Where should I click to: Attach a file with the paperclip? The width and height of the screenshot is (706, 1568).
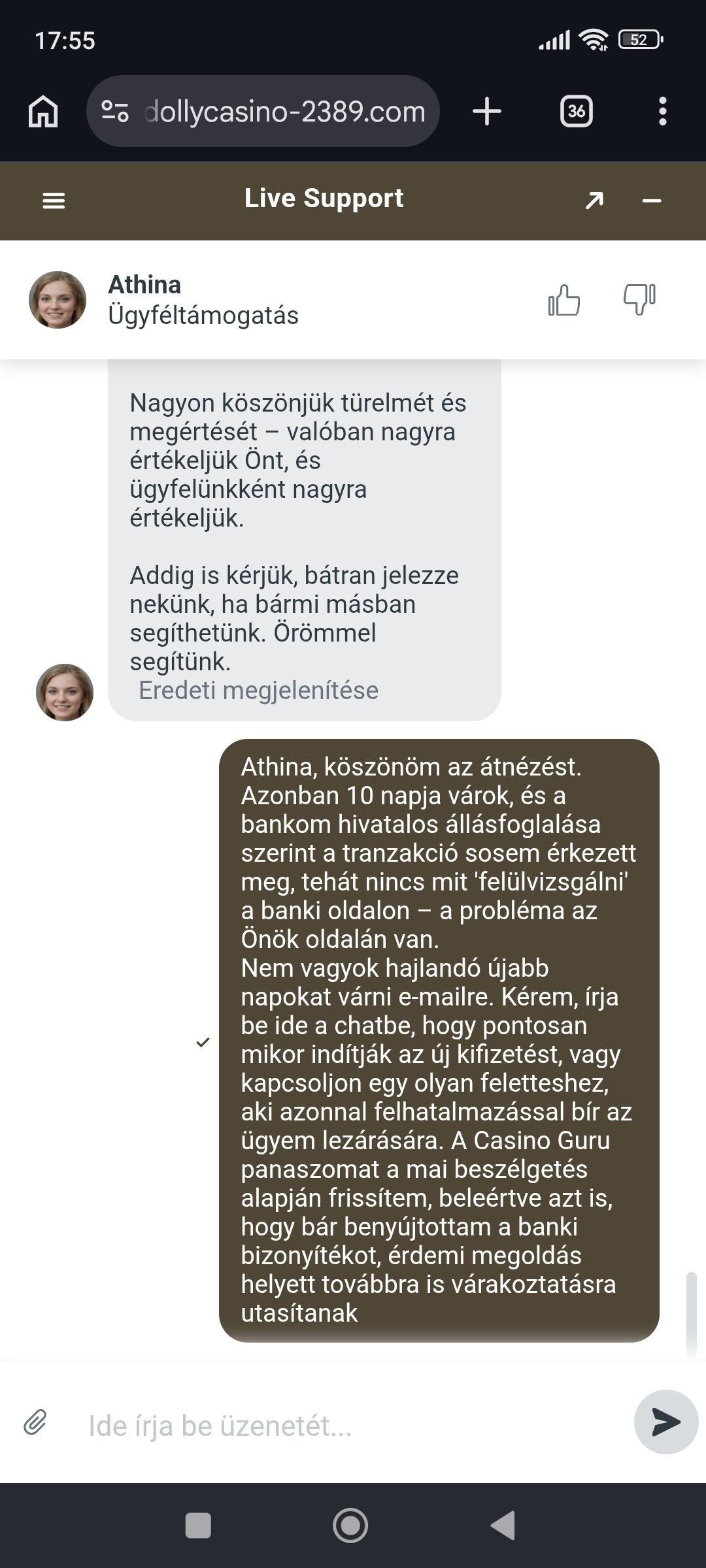point(35,1422)
